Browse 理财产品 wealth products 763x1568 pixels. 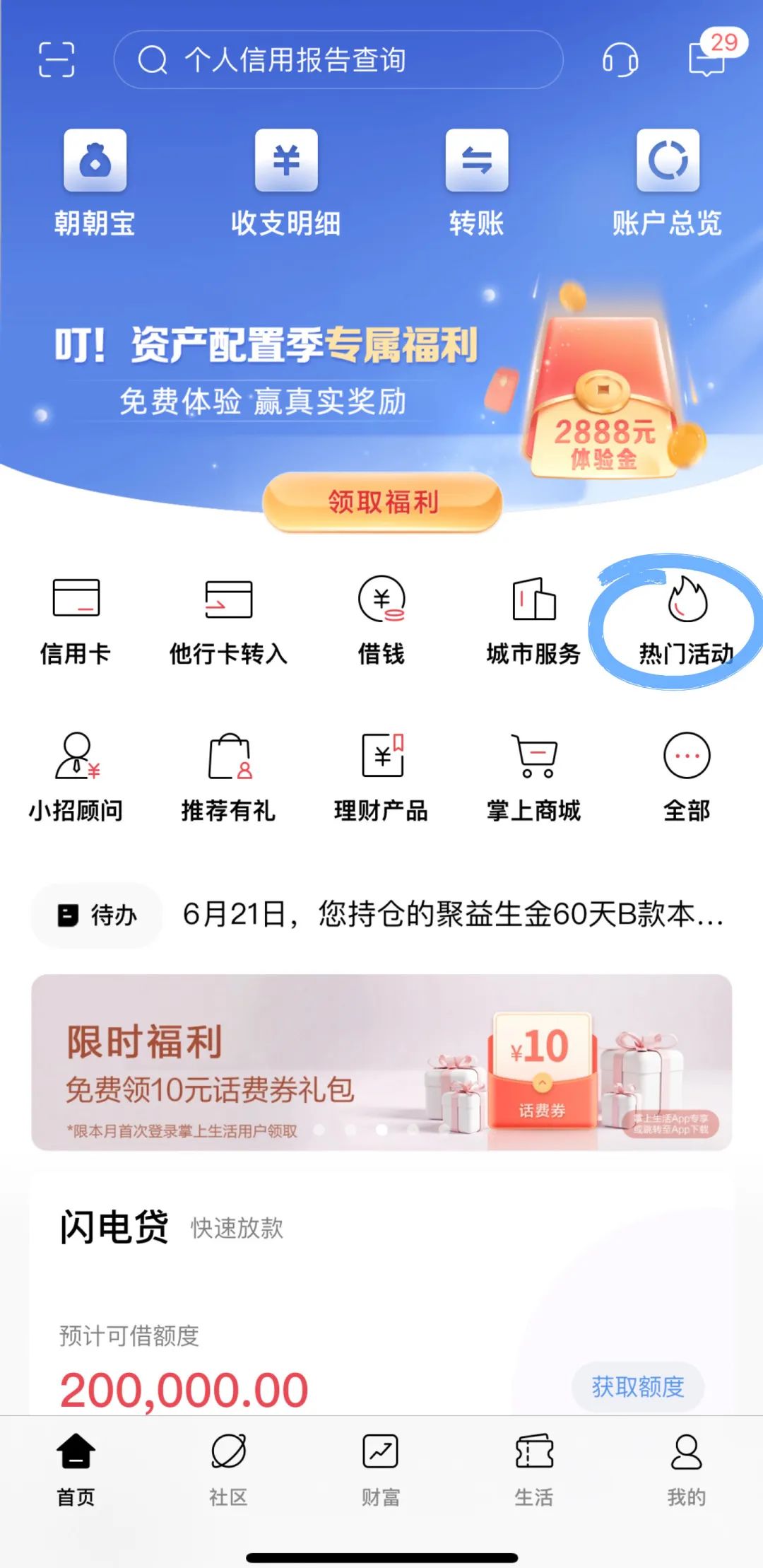[x=381, y=774]
